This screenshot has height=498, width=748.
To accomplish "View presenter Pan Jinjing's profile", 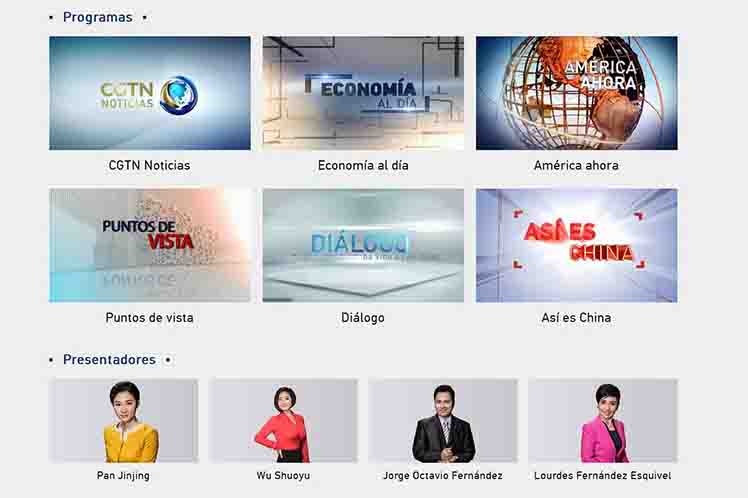I will click(124, 421).
